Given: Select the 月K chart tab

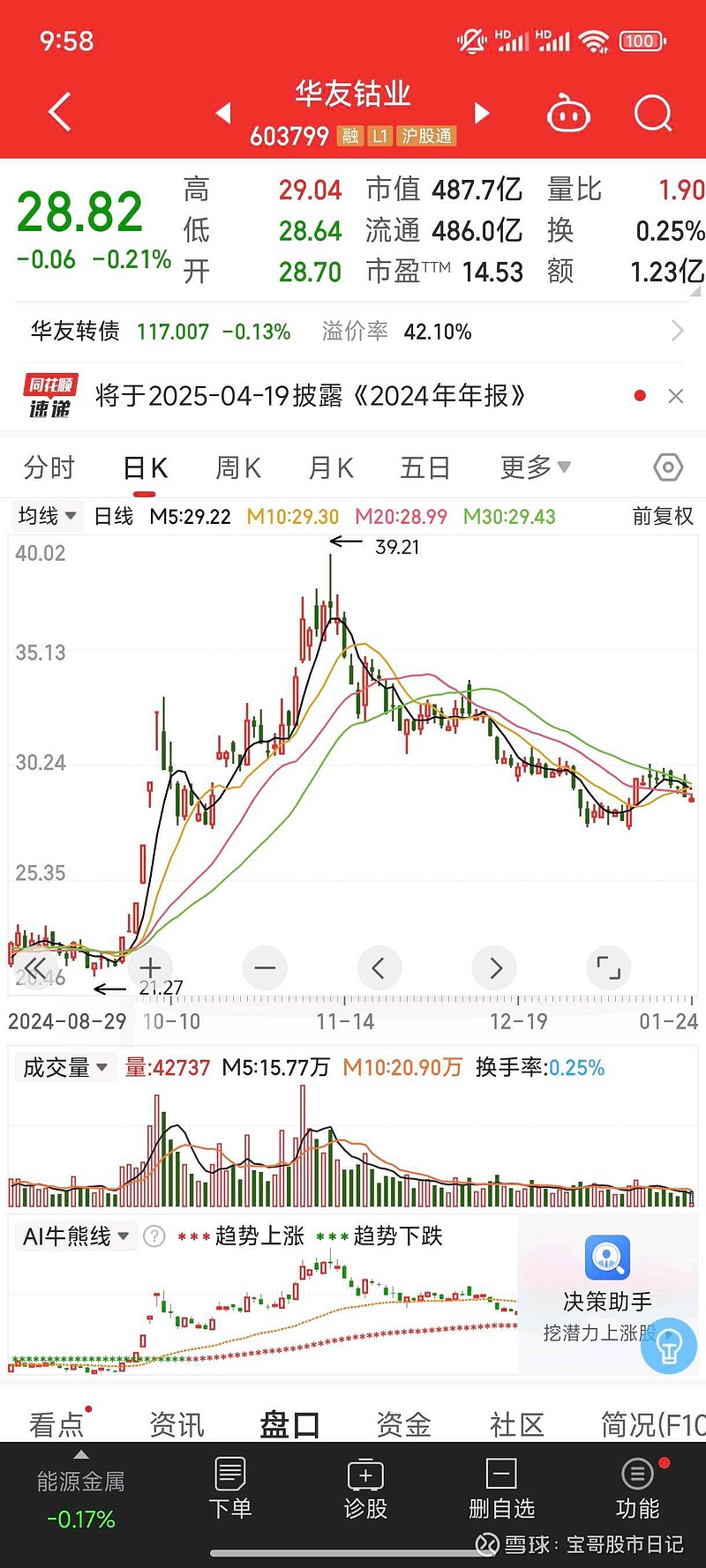Looking at the screenshot, I should [331, 467].
